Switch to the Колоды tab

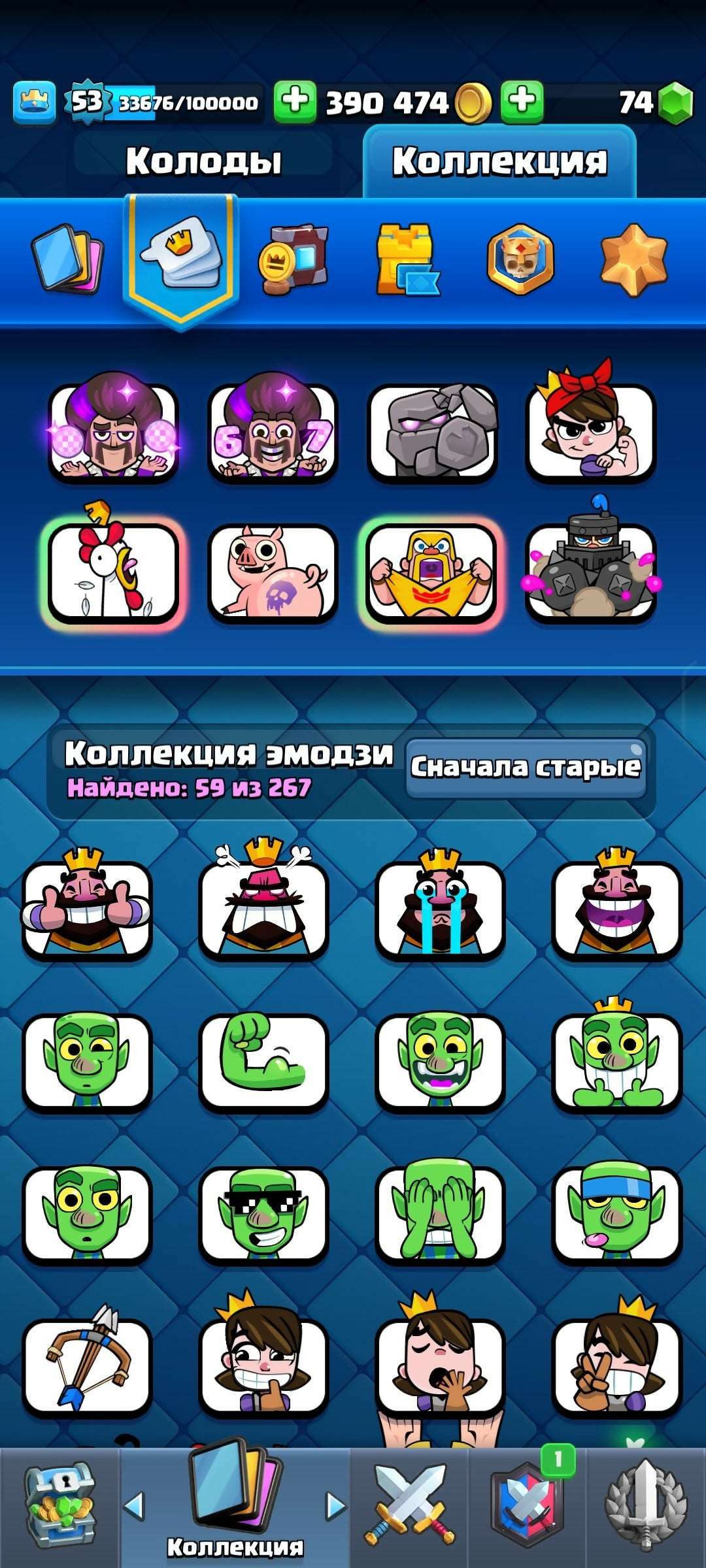[x=203, y=160]
